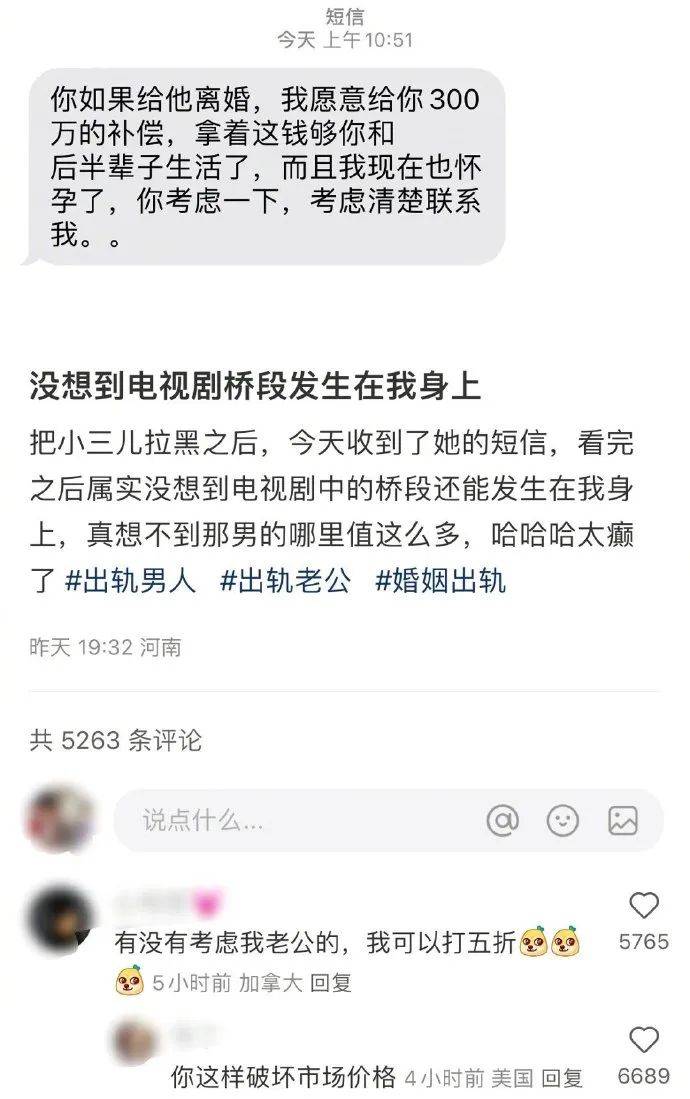Attach an image to the comment
690x1099 pixels.
coord(623,821)
